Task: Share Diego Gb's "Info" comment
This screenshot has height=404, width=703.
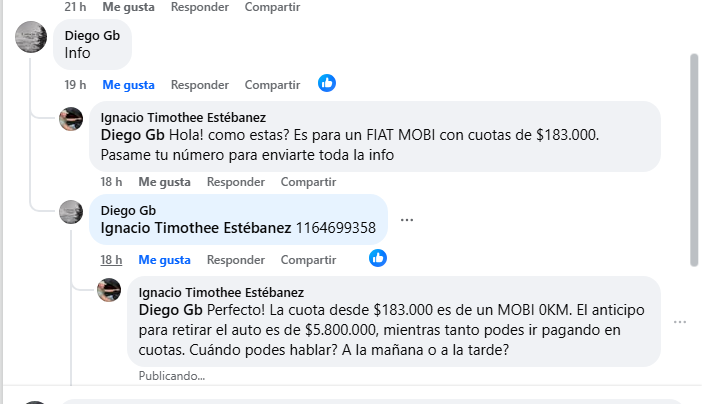Action: click(272, 84)
